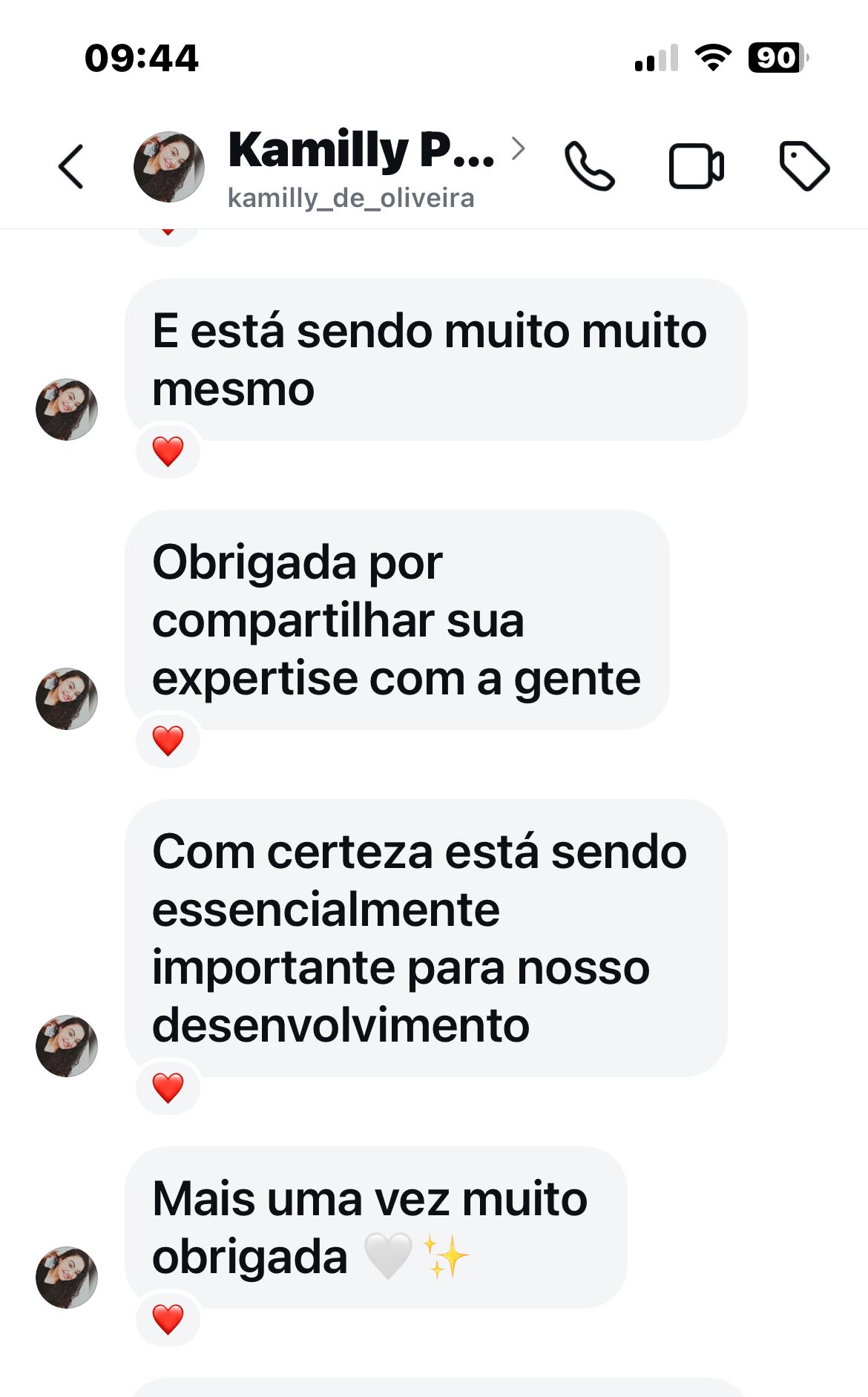This screenshot has height=1397, width=868.
Task: Tap Kamilly's profile photo in the header
Action: click(x=168, y=167)
